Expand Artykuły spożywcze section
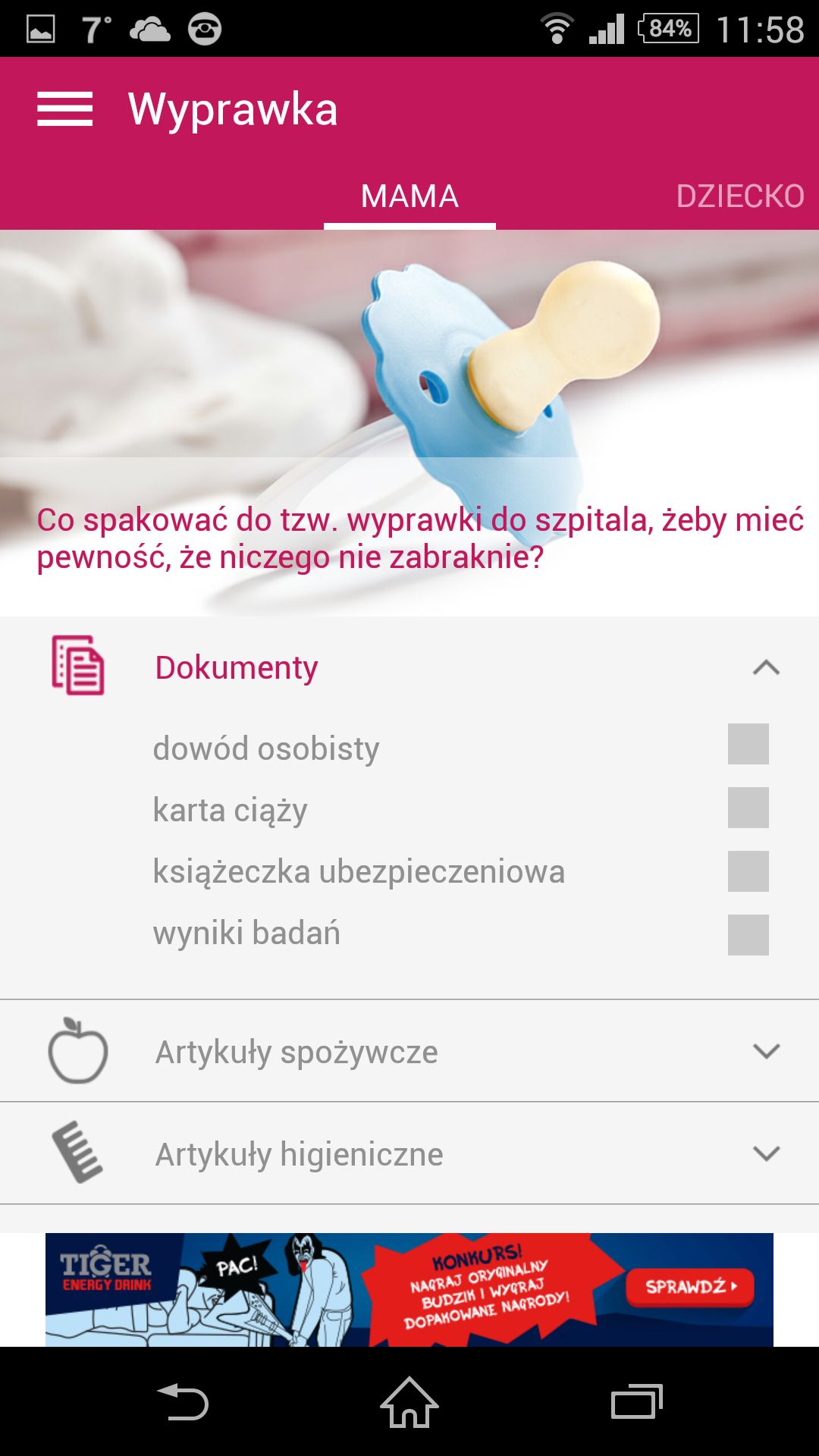The image size is (819, 1456). [409, 1051]
